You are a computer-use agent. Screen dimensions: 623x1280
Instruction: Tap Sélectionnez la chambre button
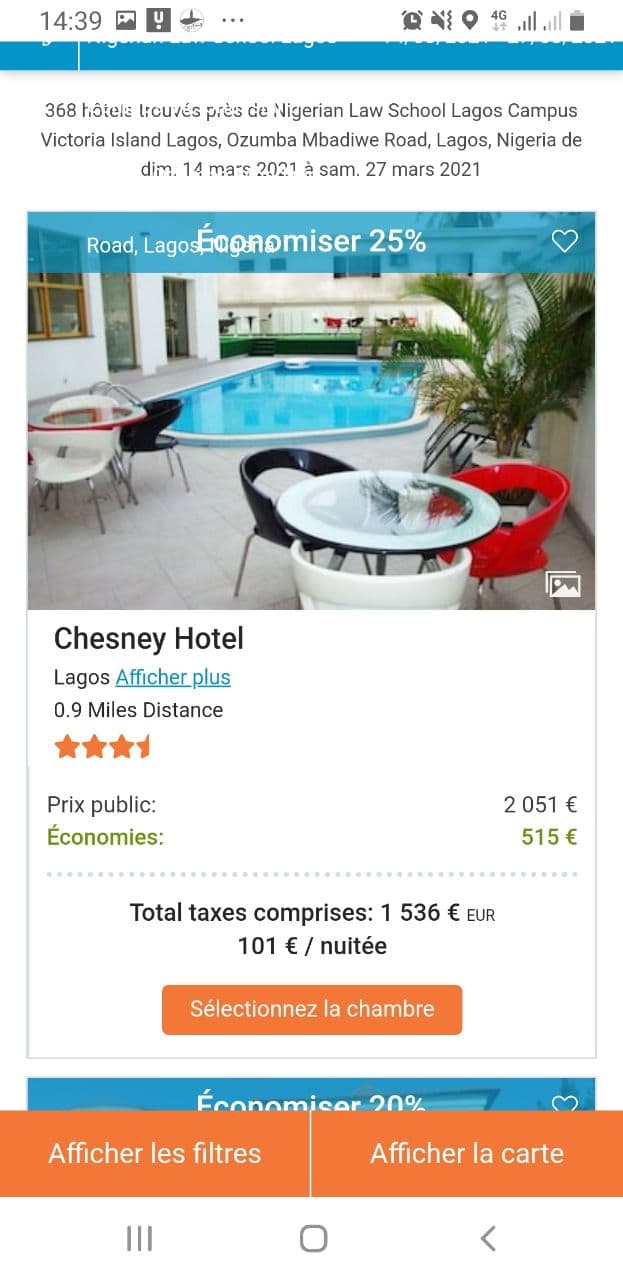coord(312,1009)
